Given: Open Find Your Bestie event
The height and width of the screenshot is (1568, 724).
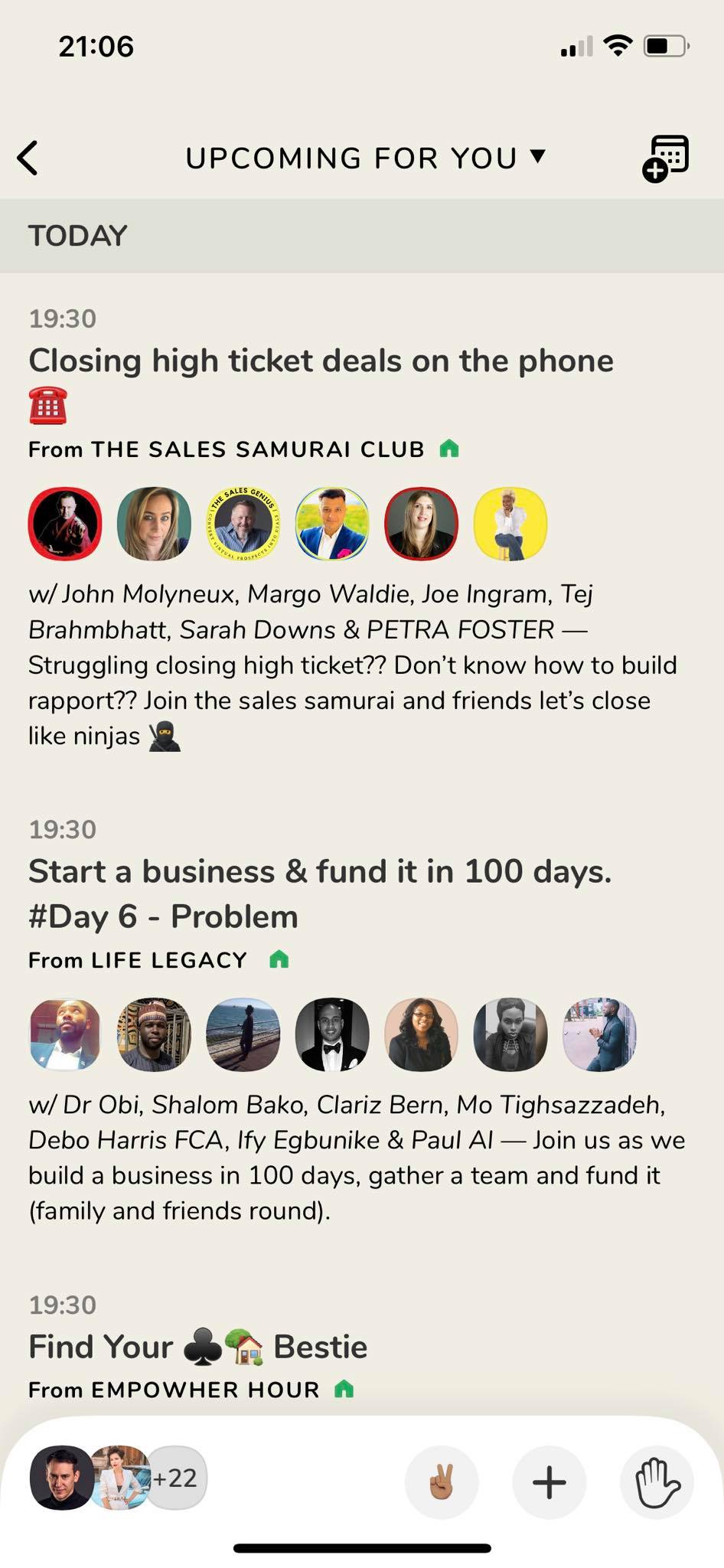Looking at the screenshot, I should coord(197,1347).
